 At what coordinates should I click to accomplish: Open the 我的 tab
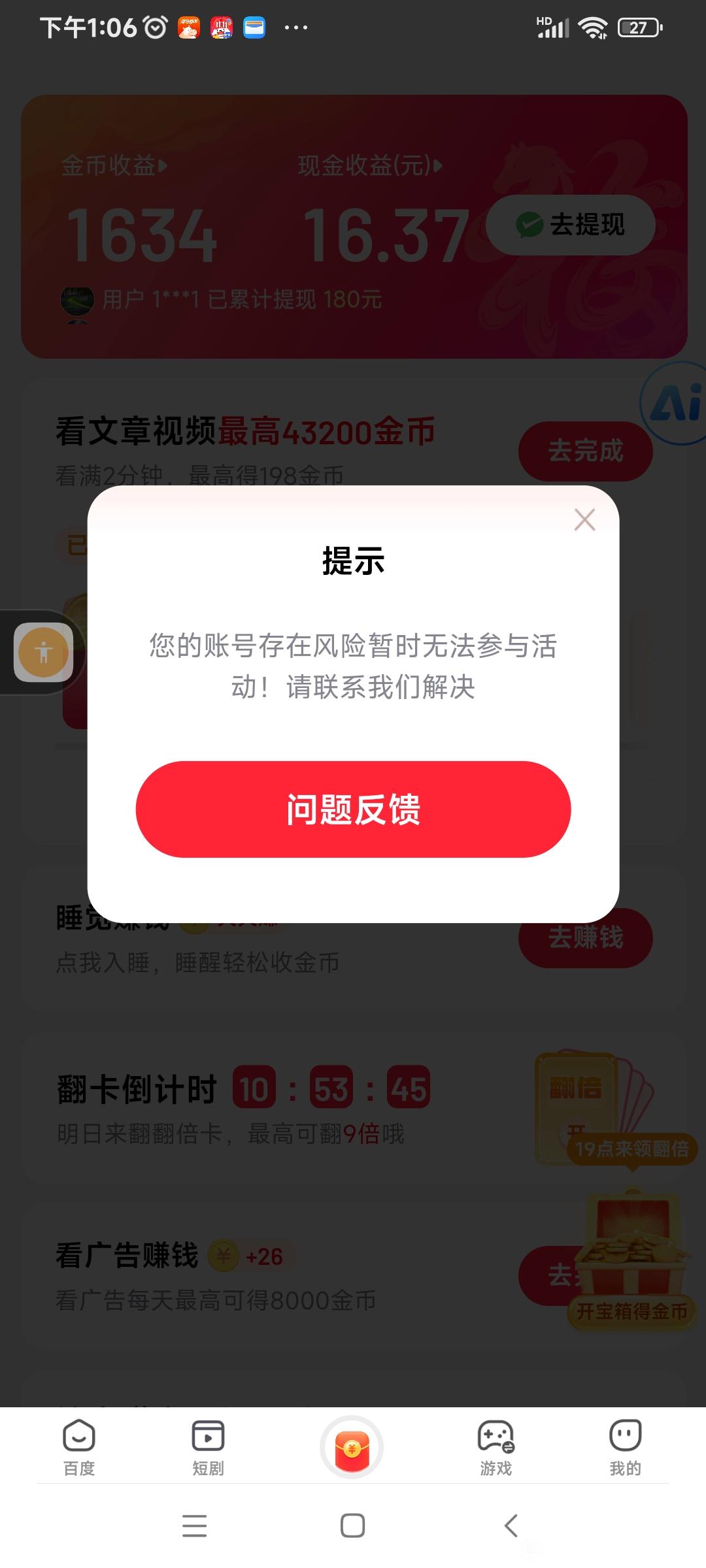(x=625, y=1446)
